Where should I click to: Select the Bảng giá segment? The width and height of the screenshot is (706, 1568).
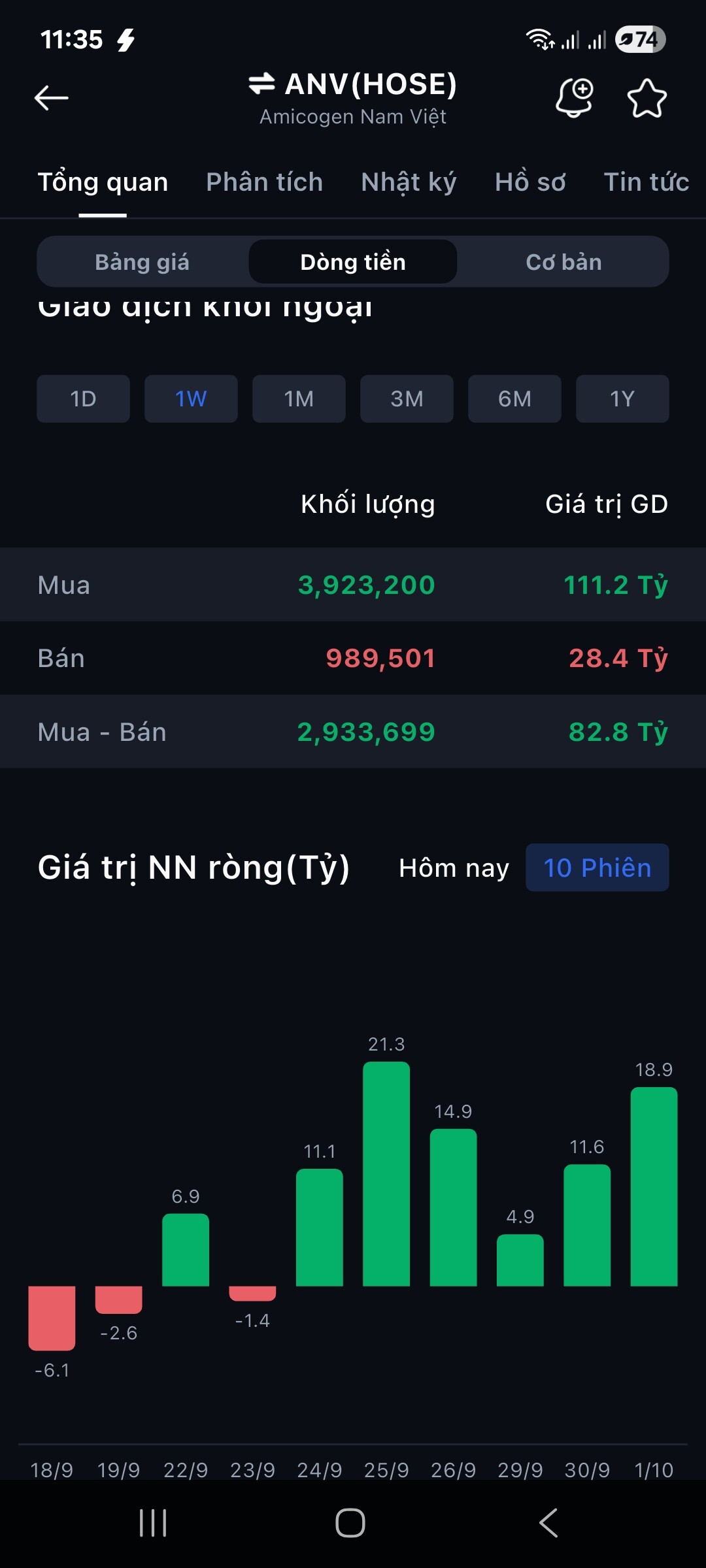coord(143,262)
